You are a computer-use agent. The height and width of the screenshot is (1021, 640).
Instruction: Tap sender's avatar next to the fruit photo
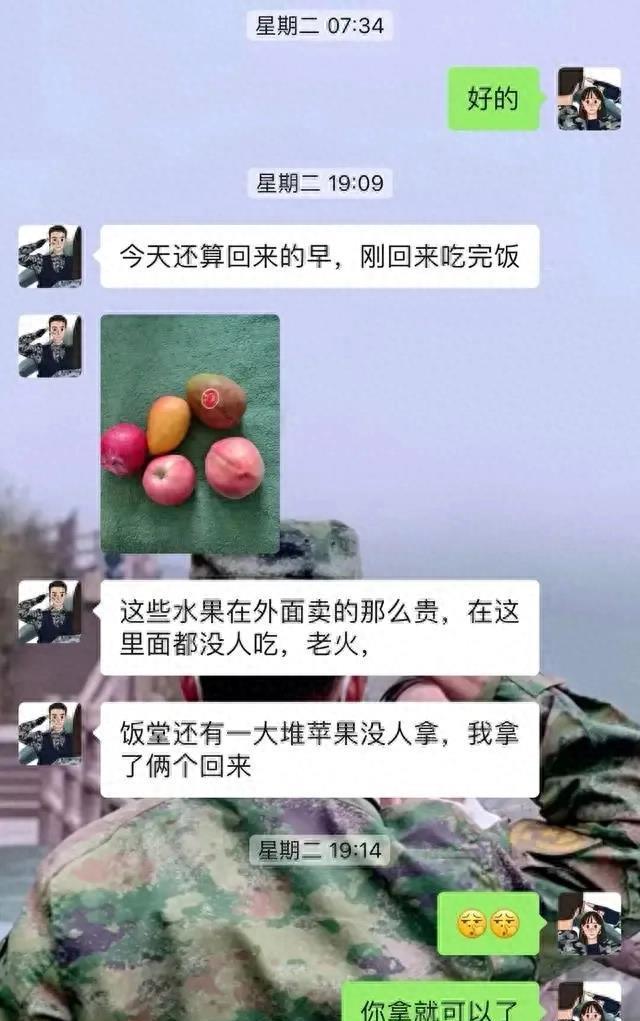click(50, 346)
